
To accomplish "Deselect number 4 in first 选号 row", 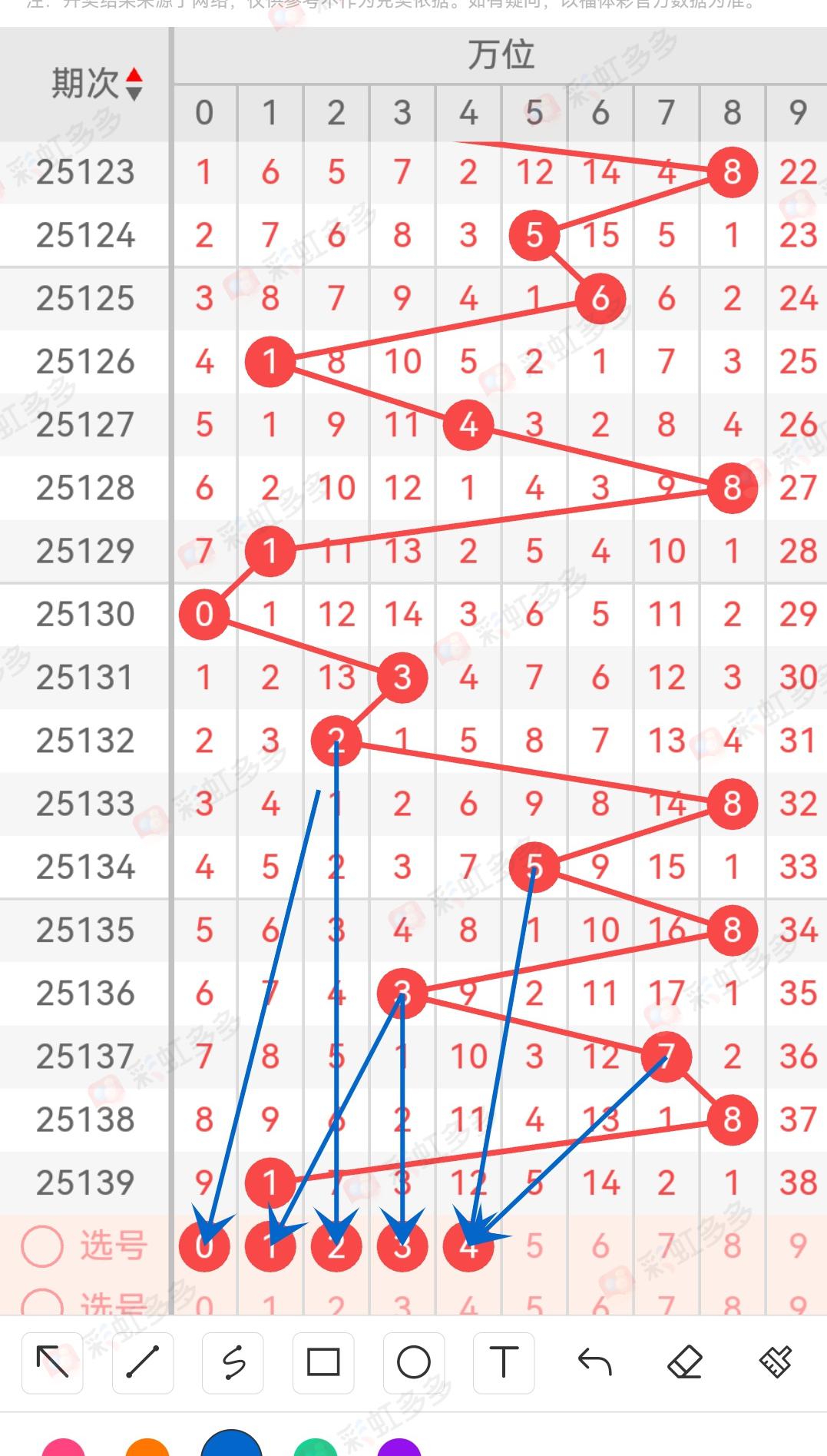I will pos(468,1246).
